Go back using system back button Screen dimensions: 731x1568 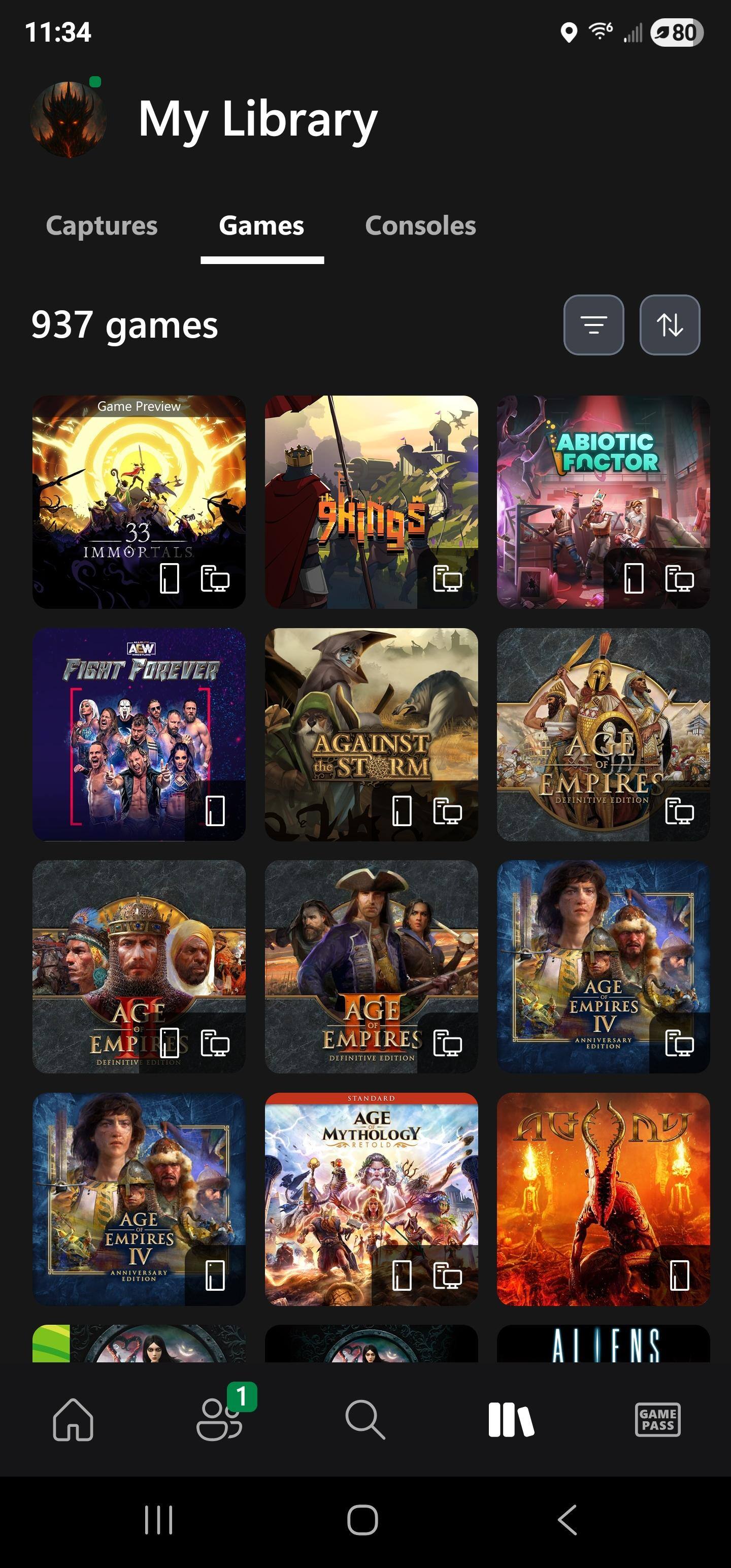pos(567,1520)
